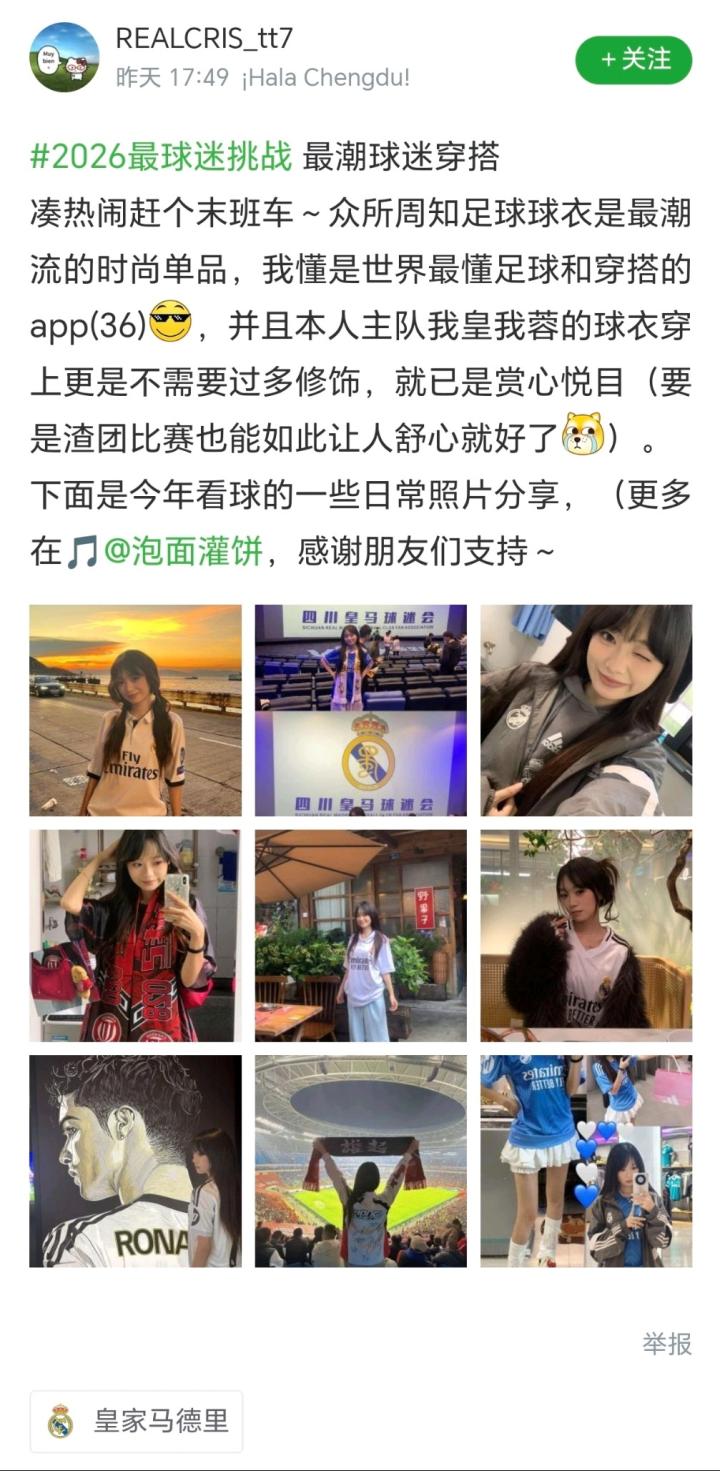
Task: View the outdoor cafe umbrella photo
Action: pyautogui.click(x=360, y=935)
